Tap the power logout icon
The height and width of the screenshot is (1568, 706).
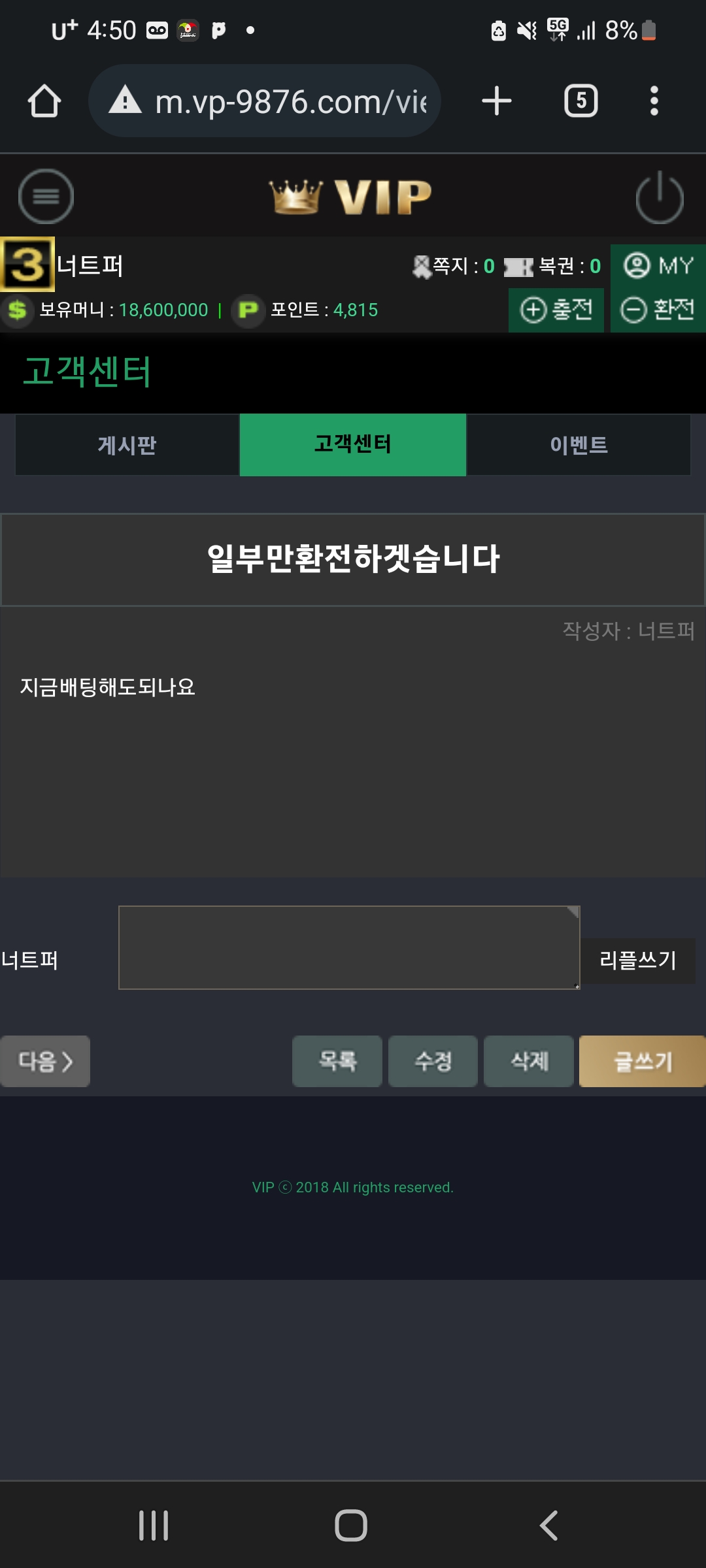tap(659, 197)
